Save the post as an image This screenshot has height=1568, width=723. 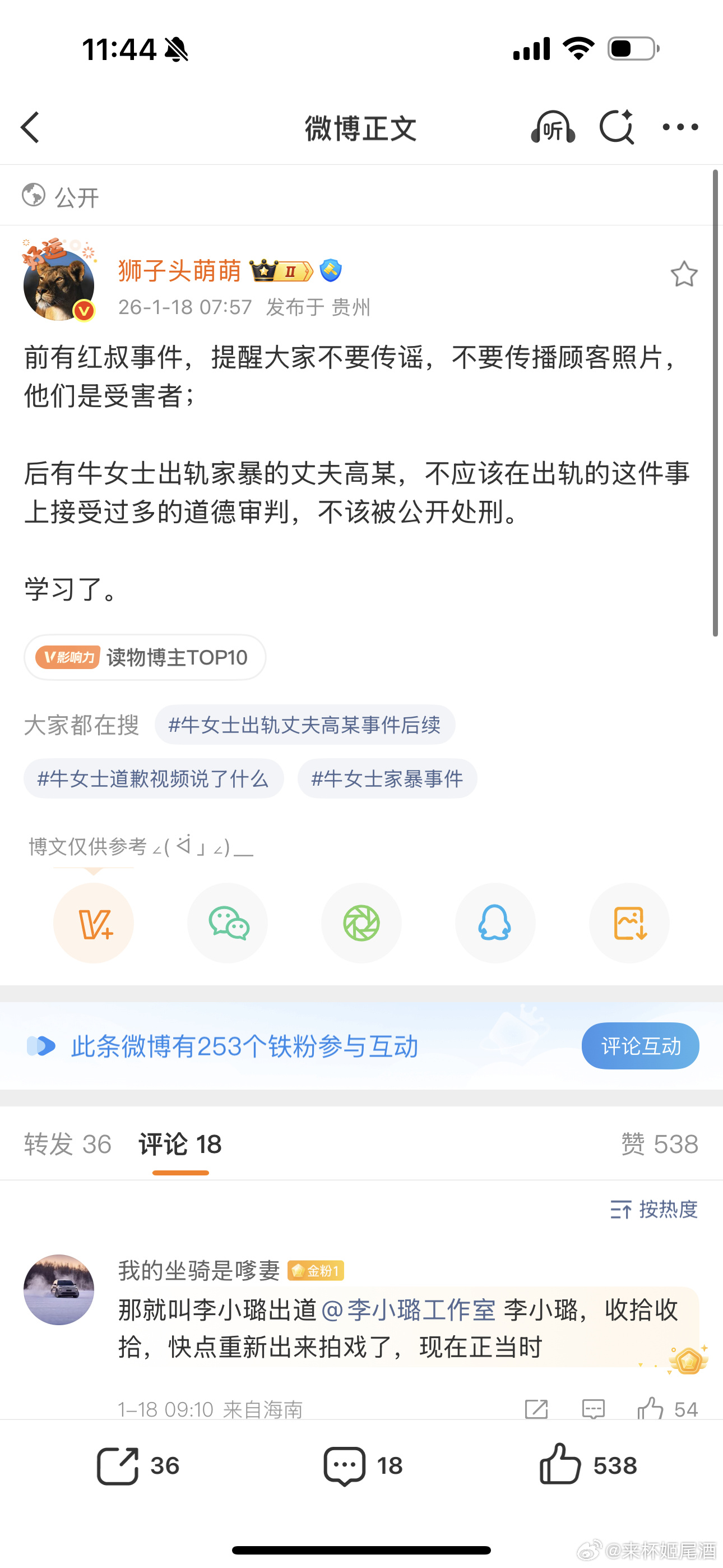[629, 924]
